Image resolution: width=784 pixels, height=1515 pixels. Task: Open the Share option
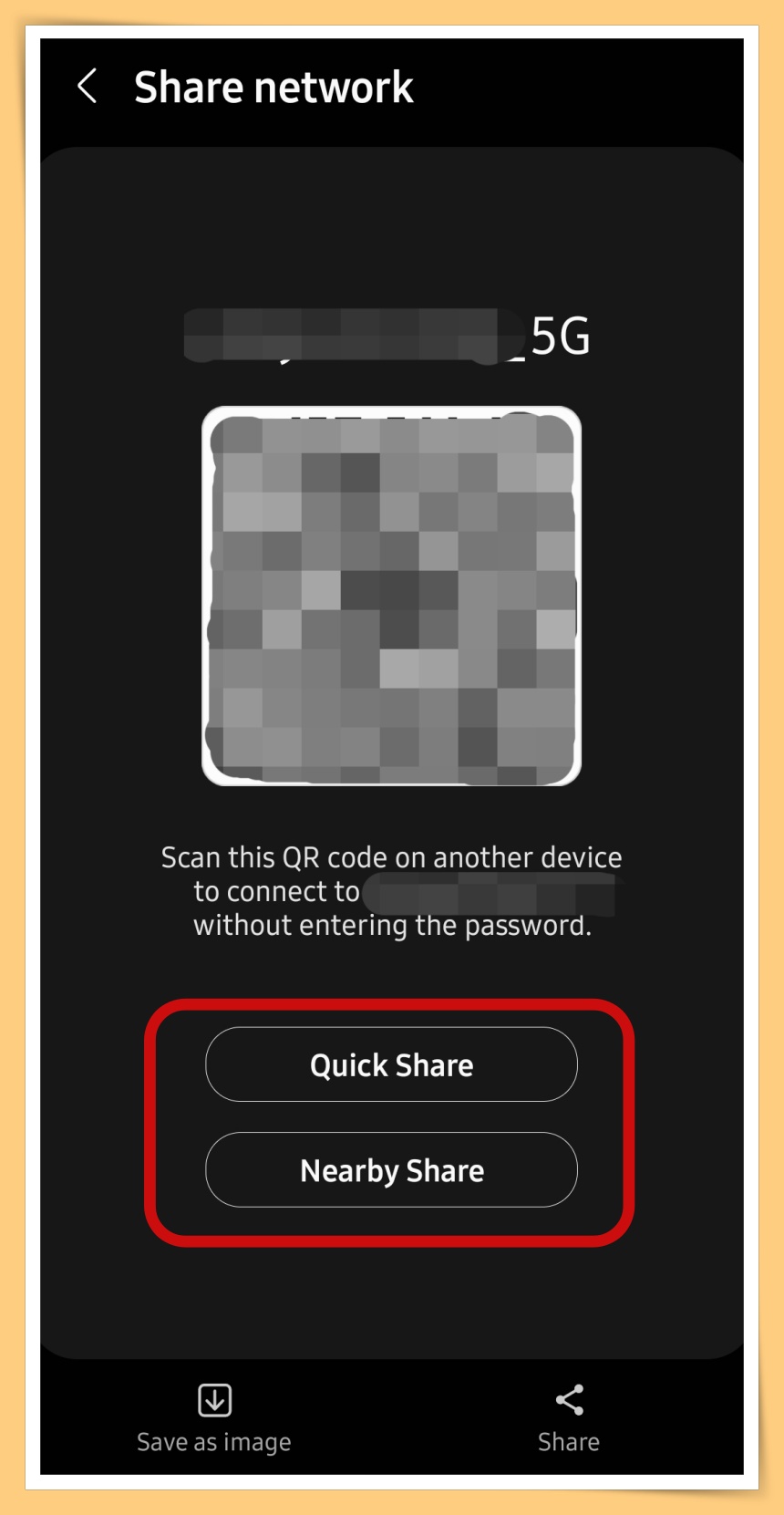569,1416
